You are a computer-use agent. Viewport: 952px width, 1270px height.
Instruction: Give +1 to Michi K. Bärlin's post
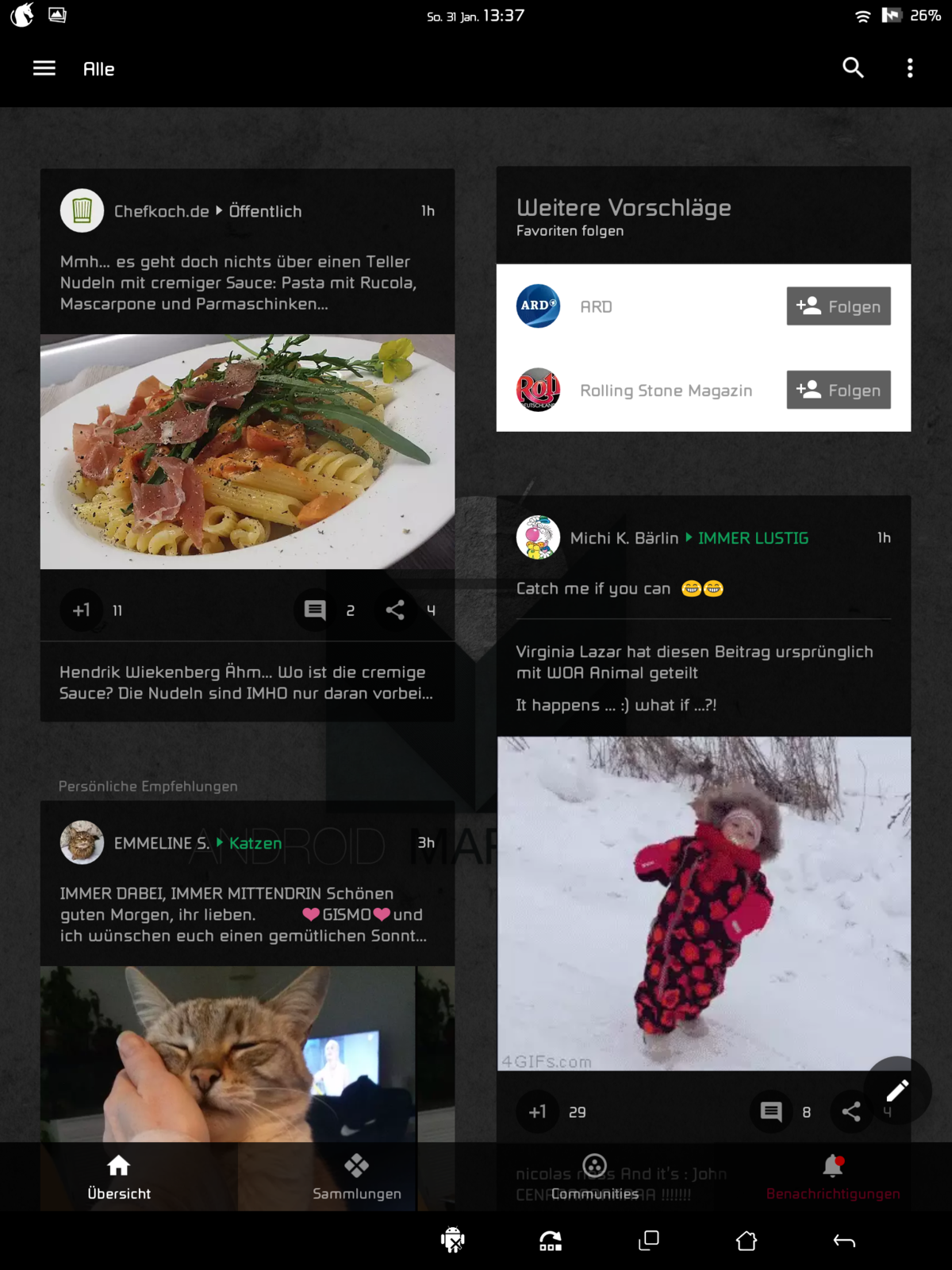point(538,1112)
